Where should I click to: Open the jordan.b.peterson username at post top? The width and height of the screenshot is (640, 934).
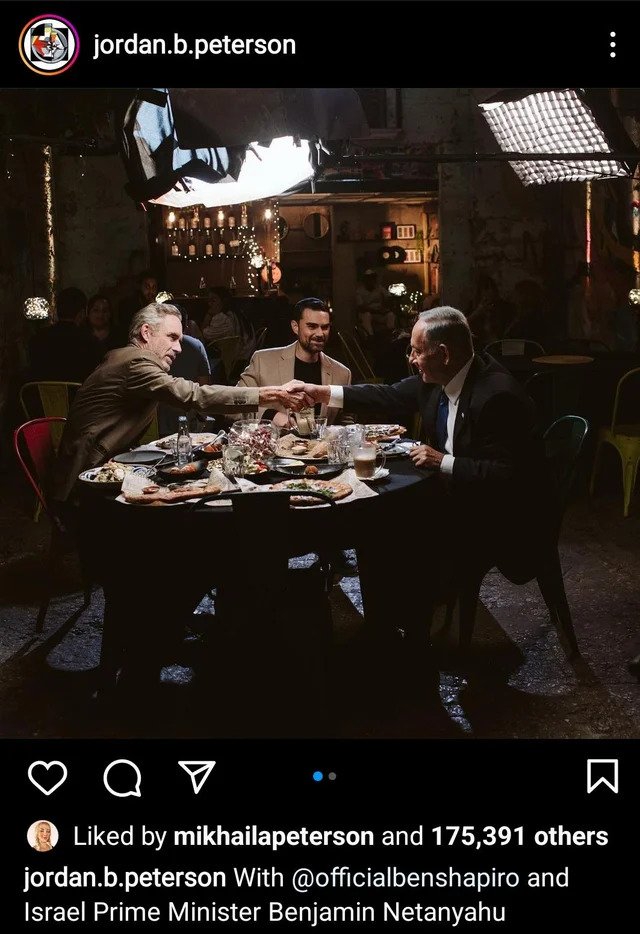[x=194, y=45]
